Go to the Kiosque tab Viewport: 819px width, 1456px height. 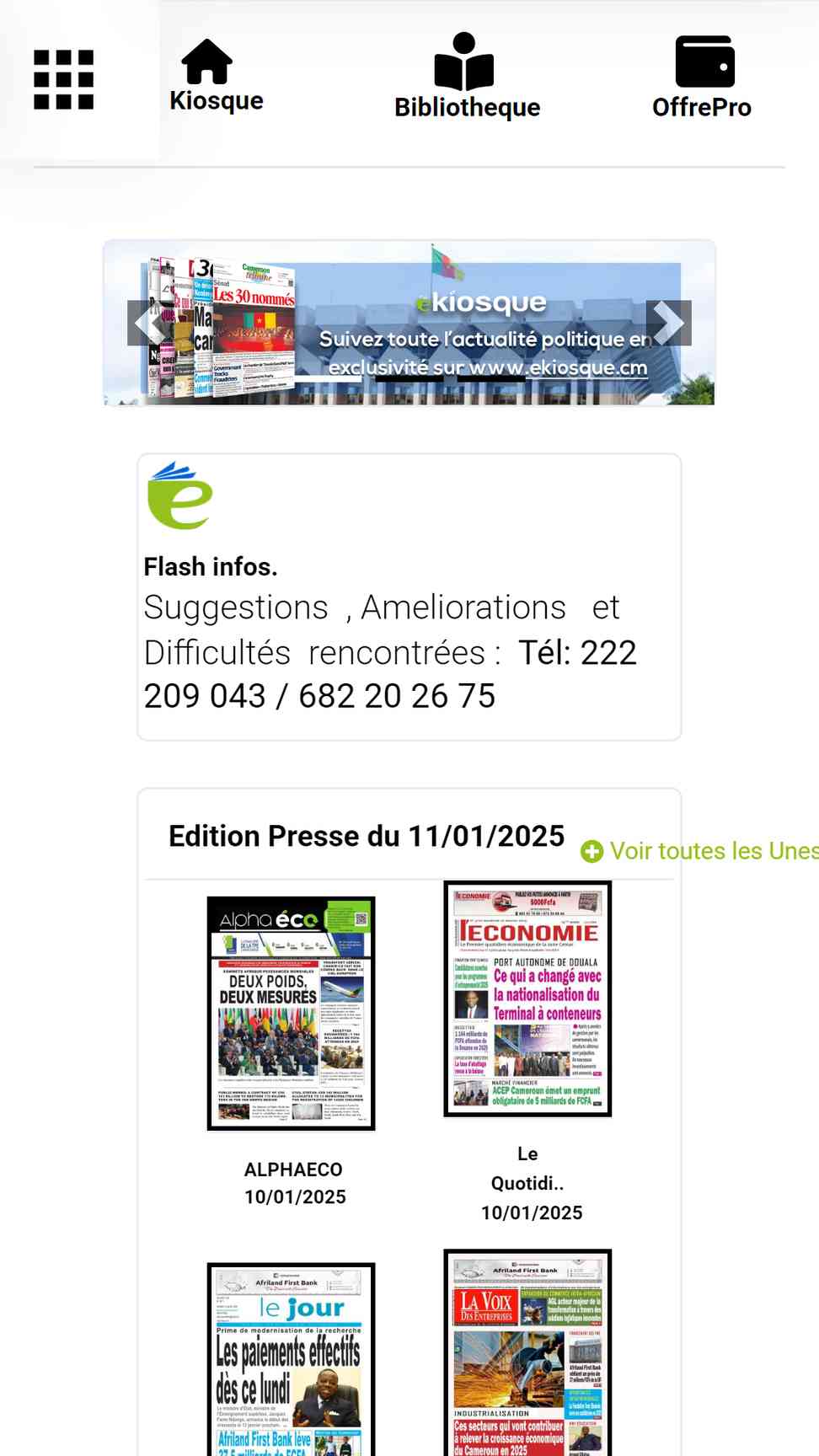216,76
